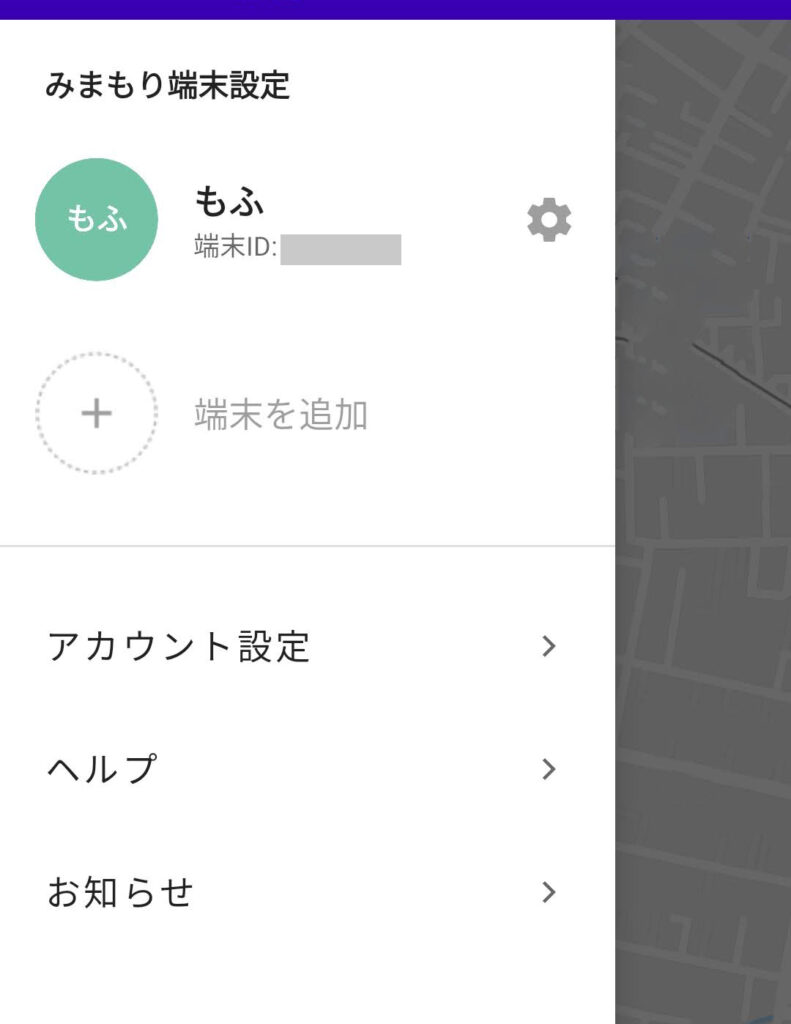Open the アカウント設定 menu item

180,646
